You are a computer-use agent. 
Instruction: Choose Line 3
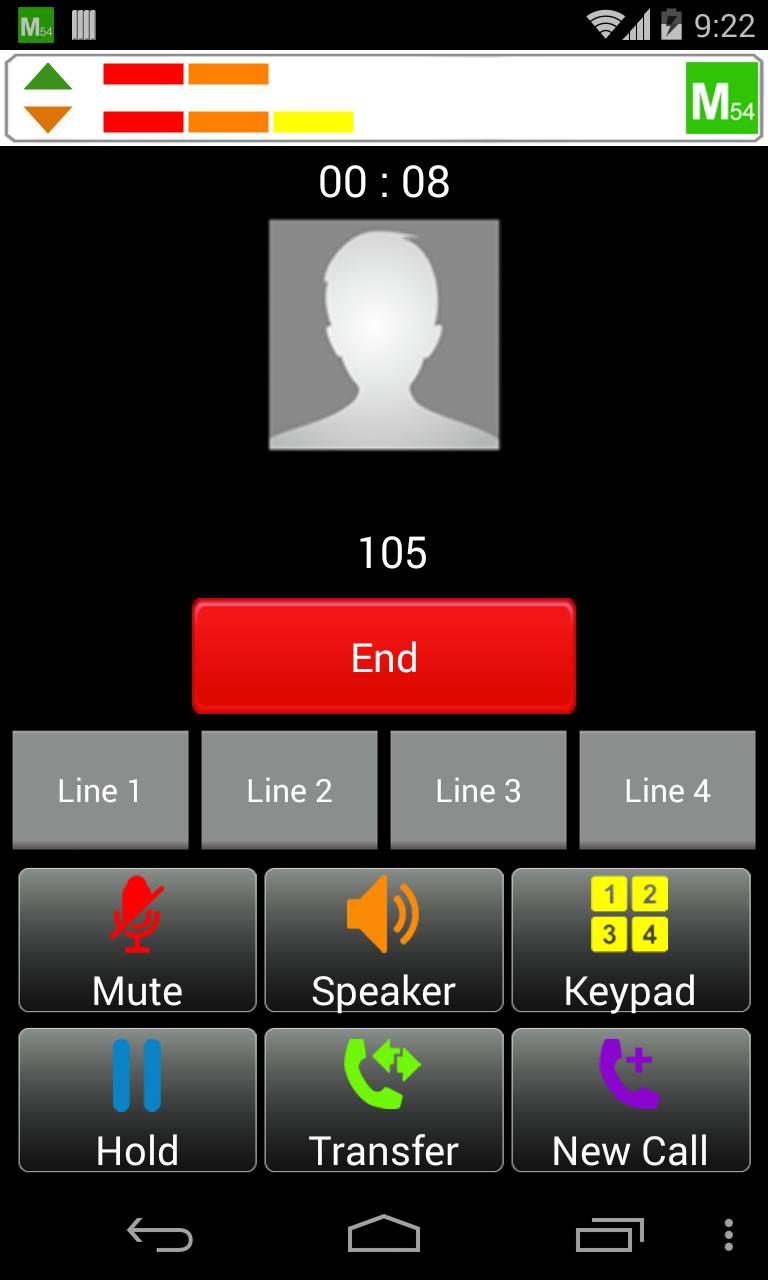click(478, 790)
